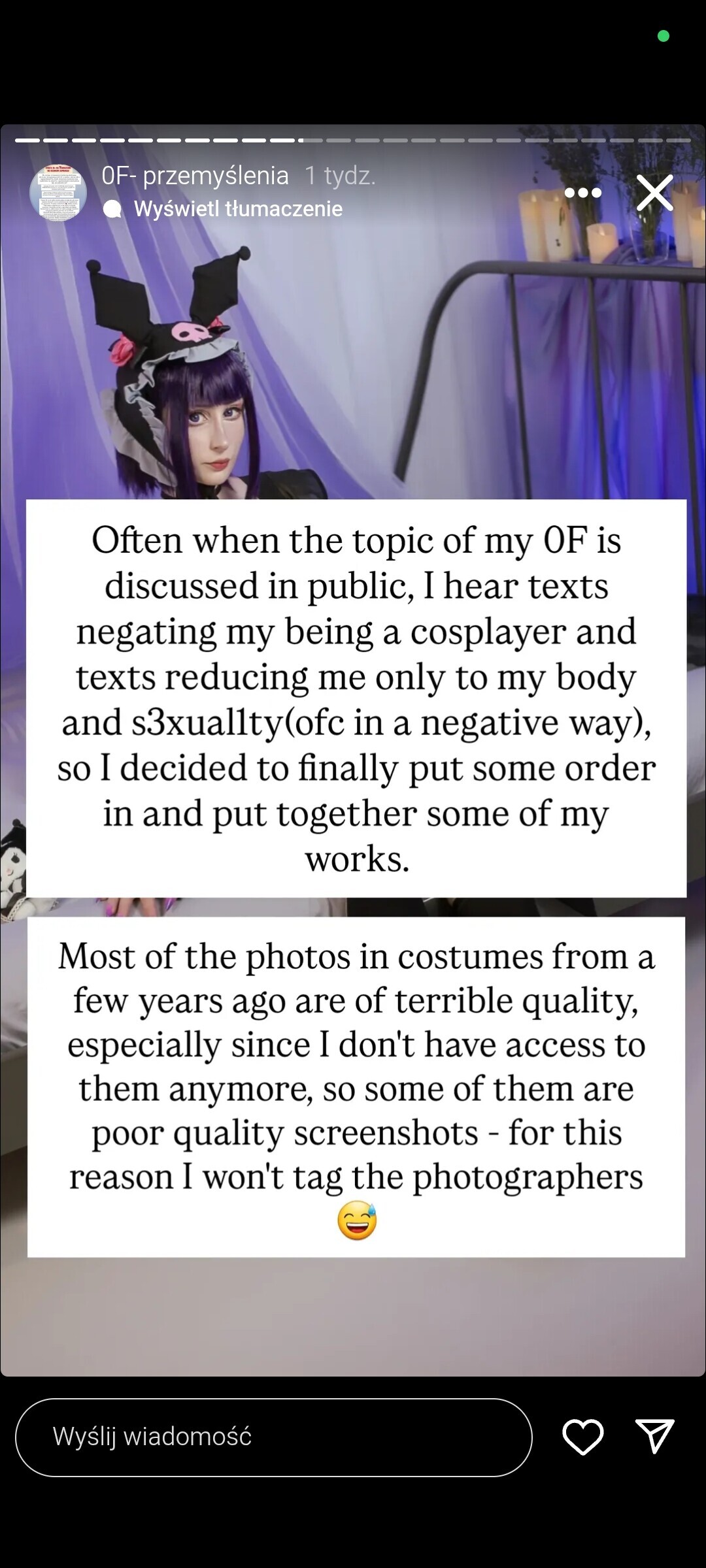The image size is (706, 1568).
Task: Tap Wyświetl tłumaczenie to show translation
Action: [x=237, y=209]
